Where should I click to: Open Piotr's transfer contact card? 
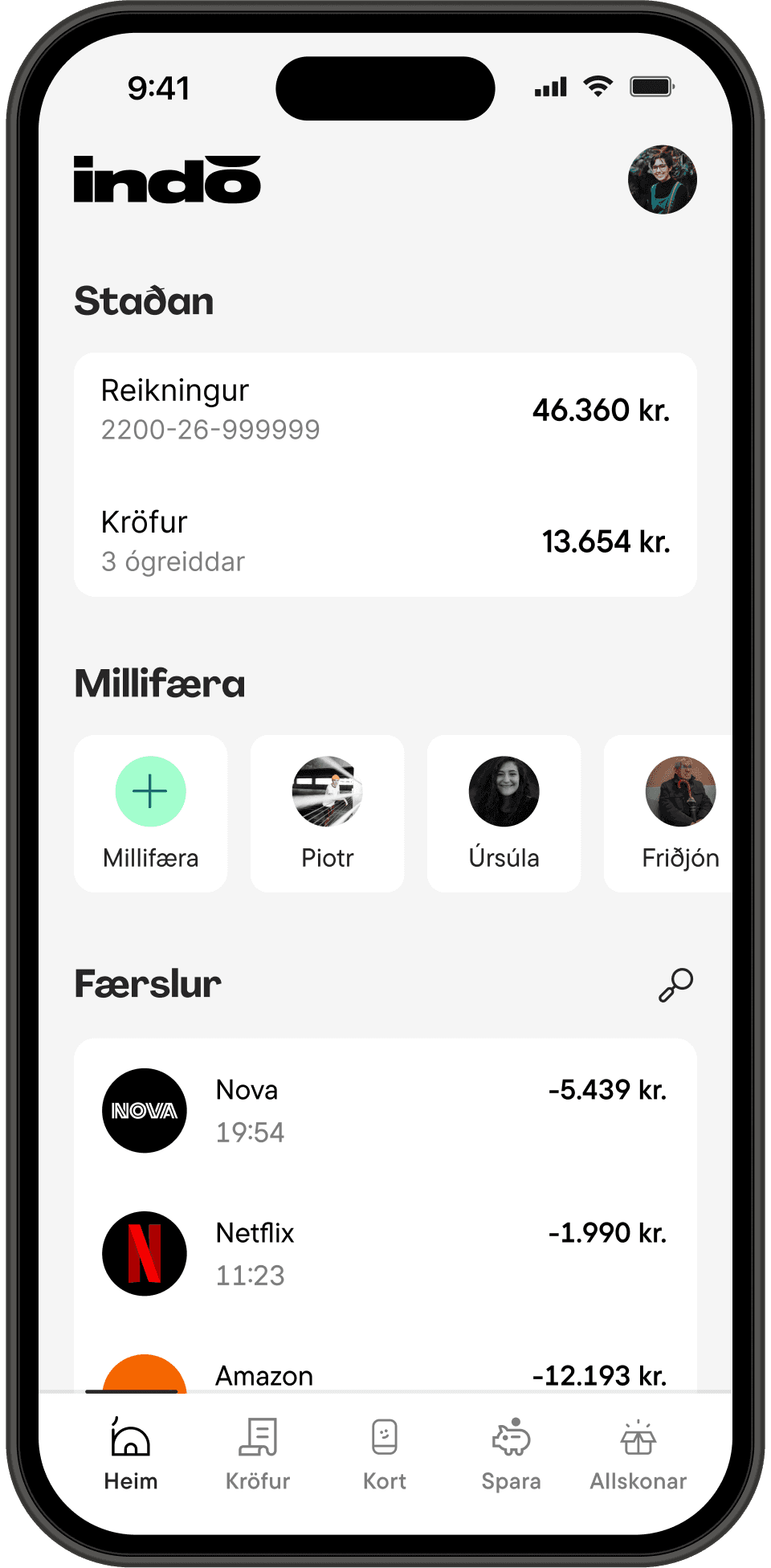click(x=327, y=814)
